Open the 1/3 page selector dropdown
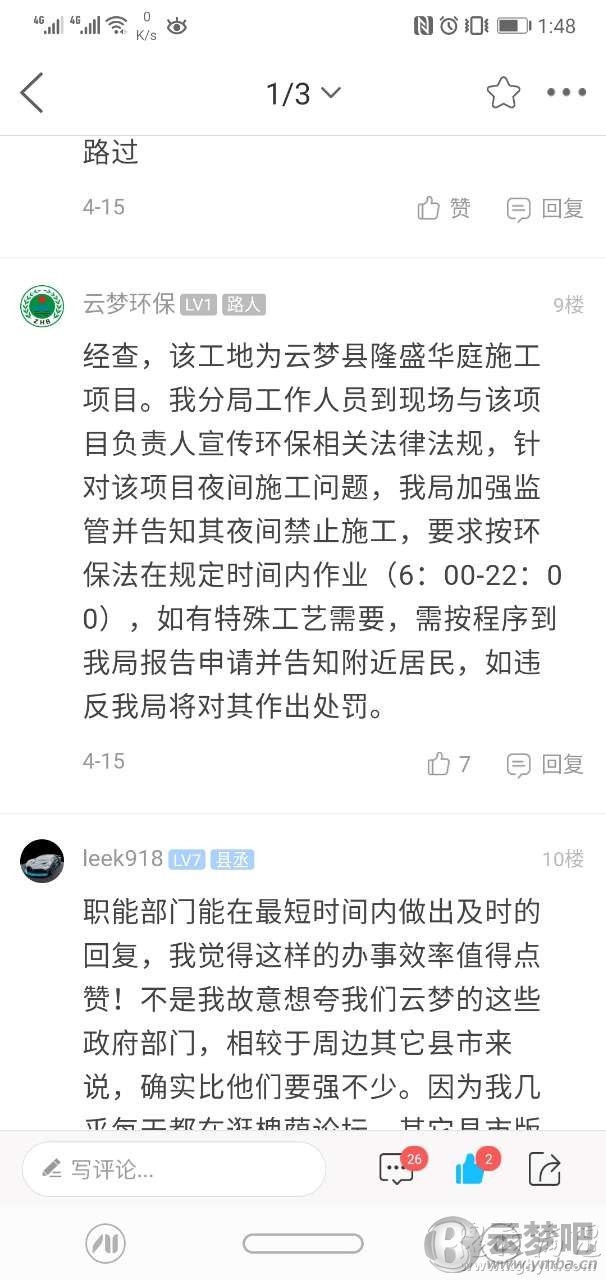Screen dimensions: 606x1280 point(303,94)
